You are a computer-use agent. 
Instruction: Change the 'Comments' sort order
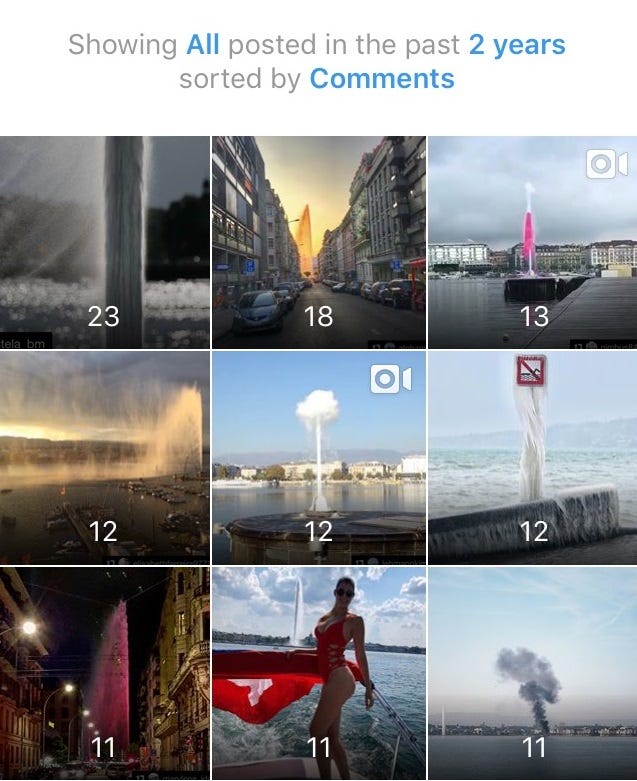tap(382, 78)
